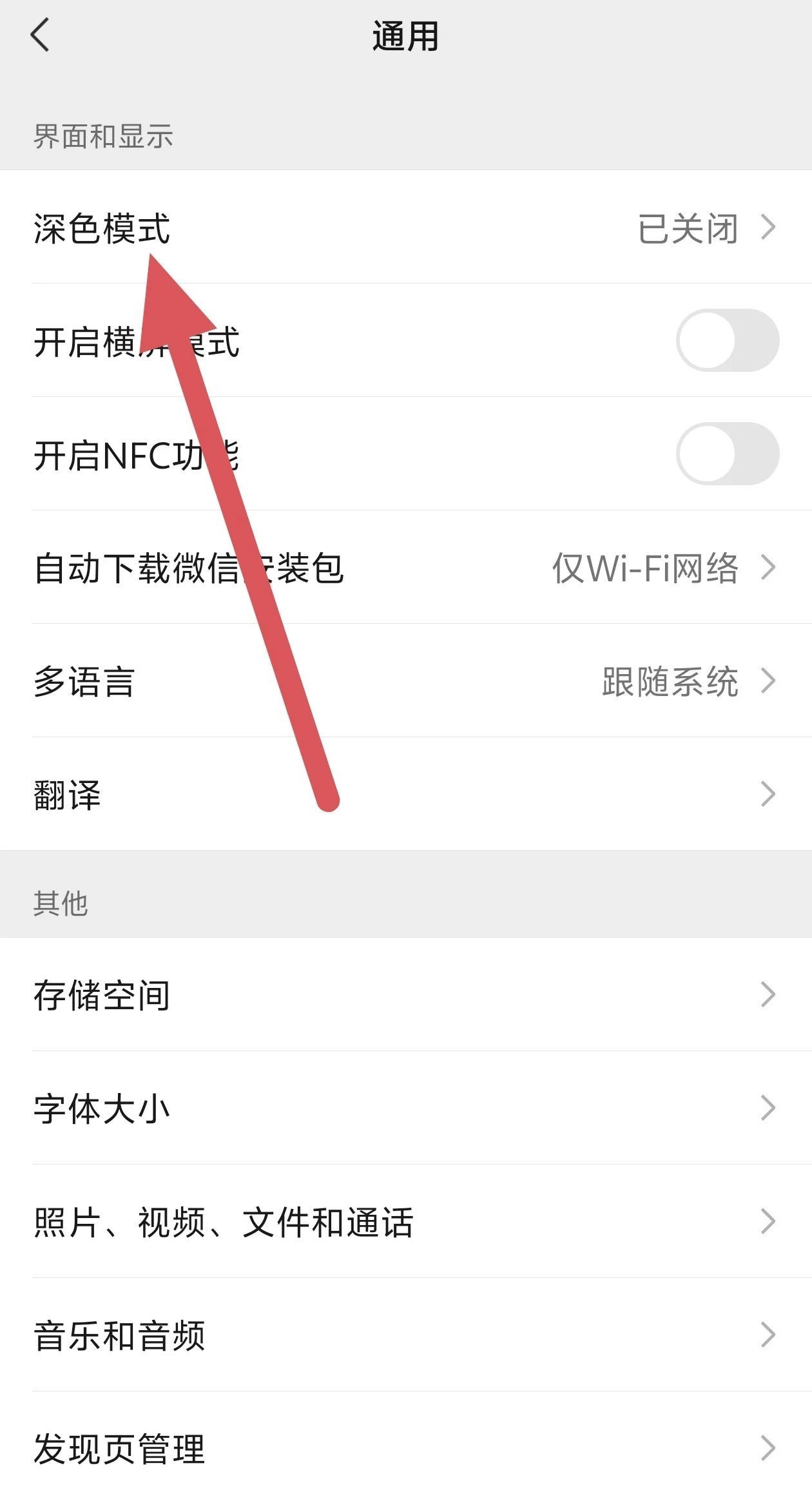Tap the 通用 title at the top
This screenshot has height=1490, width=812.
tap(406, 37)
